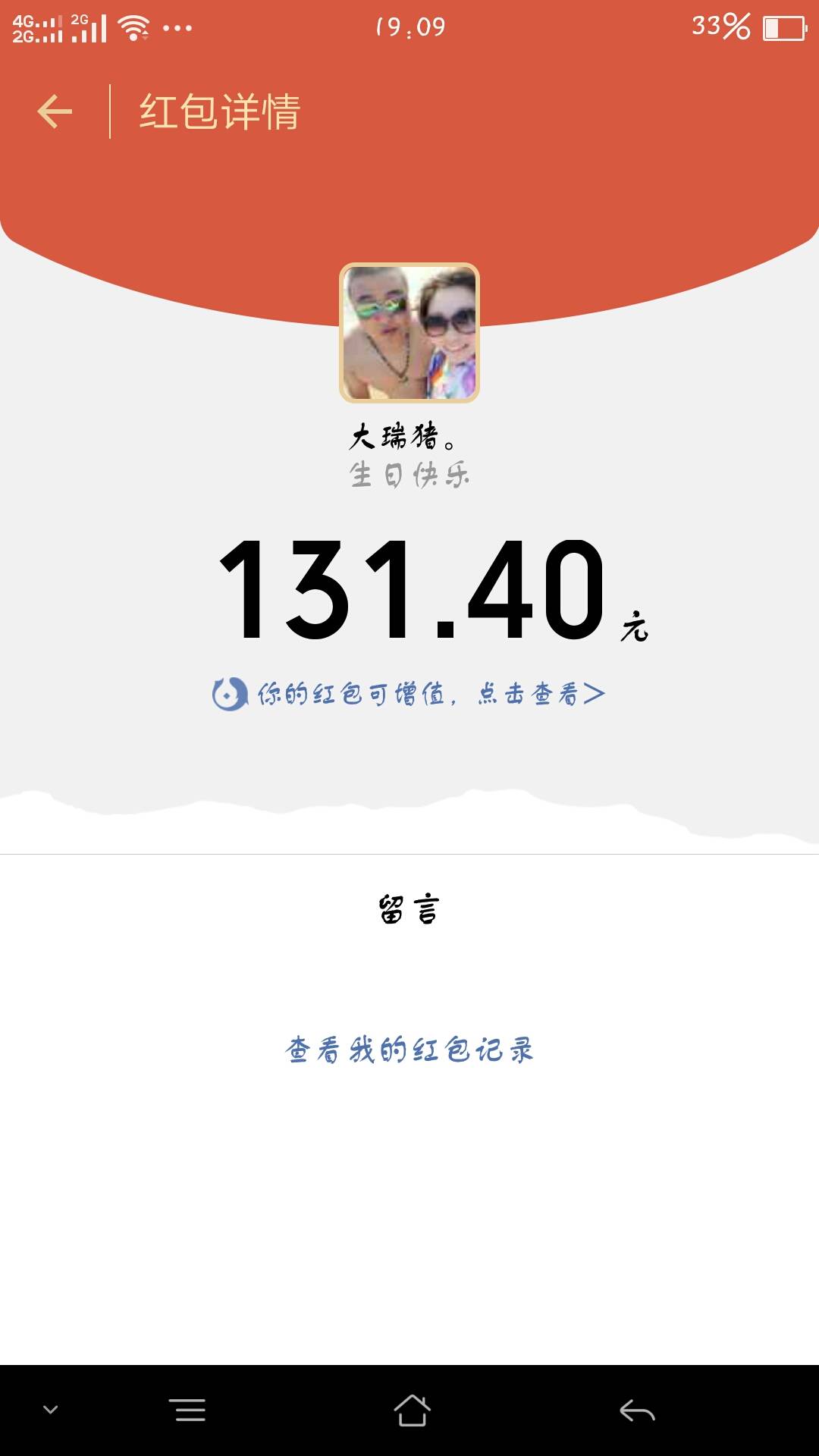
Task: Hide the navigation bar with the chevron
Action: 51,1410
